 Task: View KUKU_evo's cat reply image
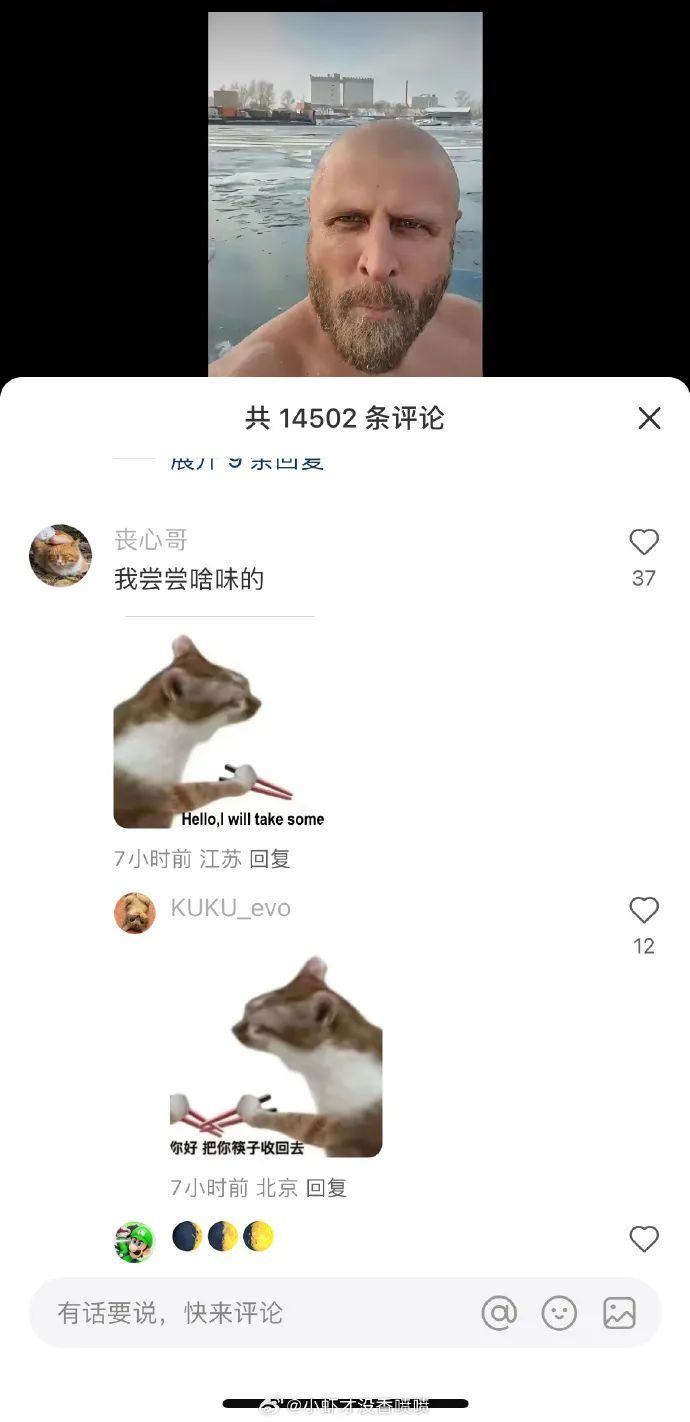(276, 1057)
